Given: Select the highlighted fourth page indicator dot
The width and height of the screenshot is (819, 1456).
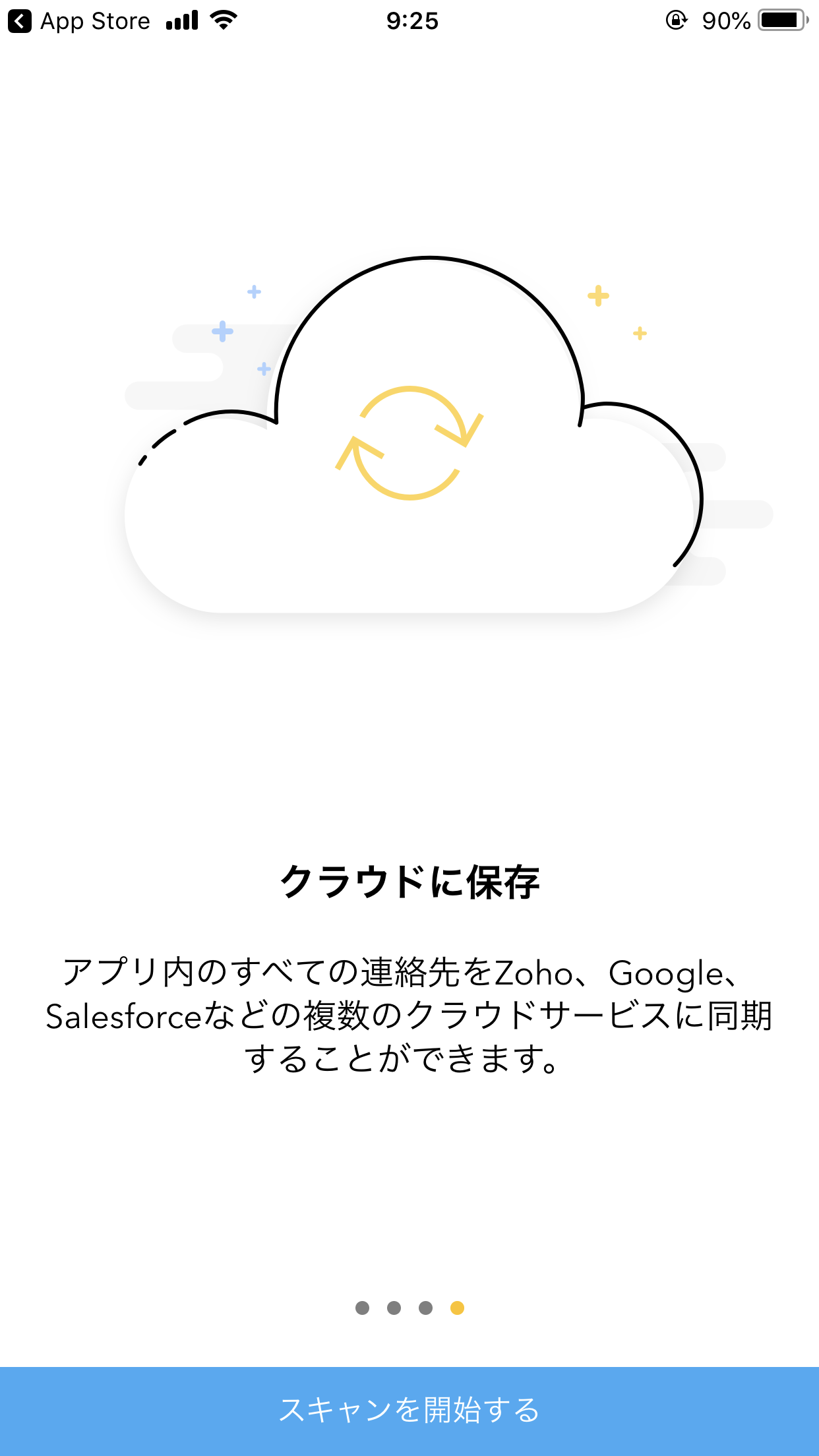Looking at the screenshot, I should 457,1308.
